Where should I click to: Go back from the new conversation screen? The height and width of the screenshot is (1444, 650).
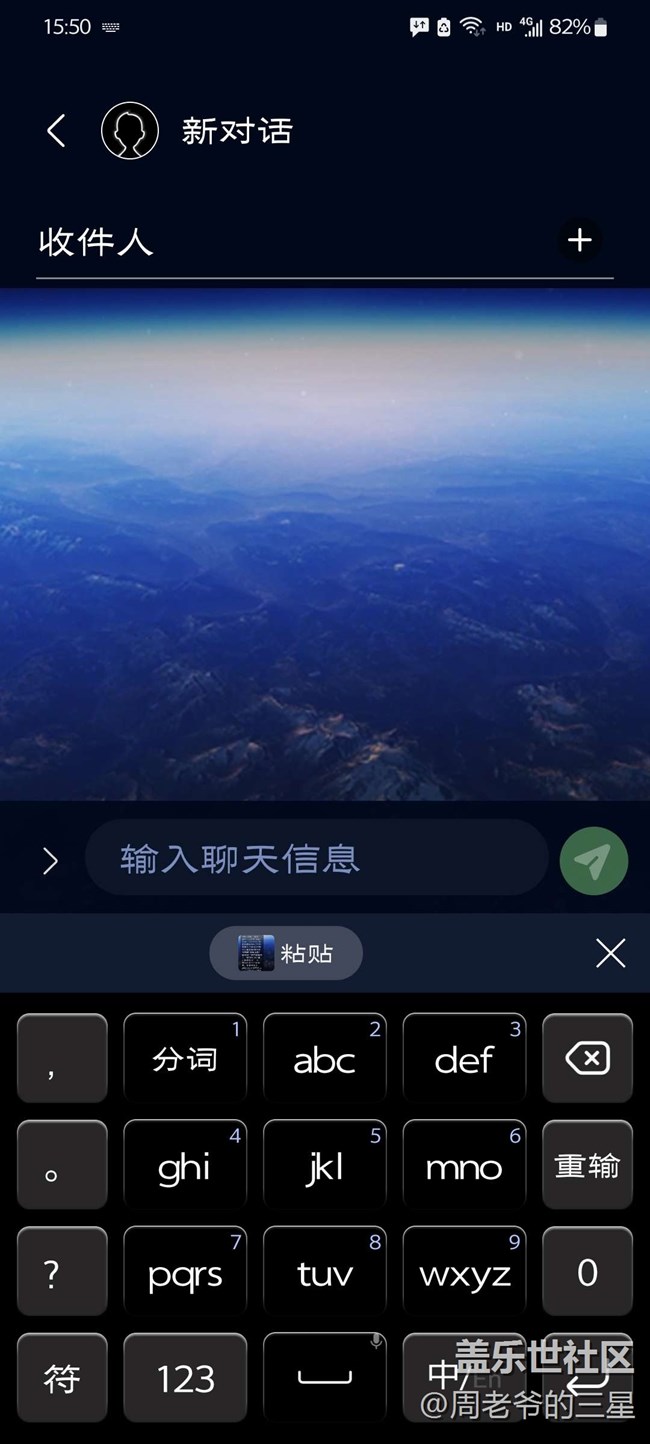56,131
